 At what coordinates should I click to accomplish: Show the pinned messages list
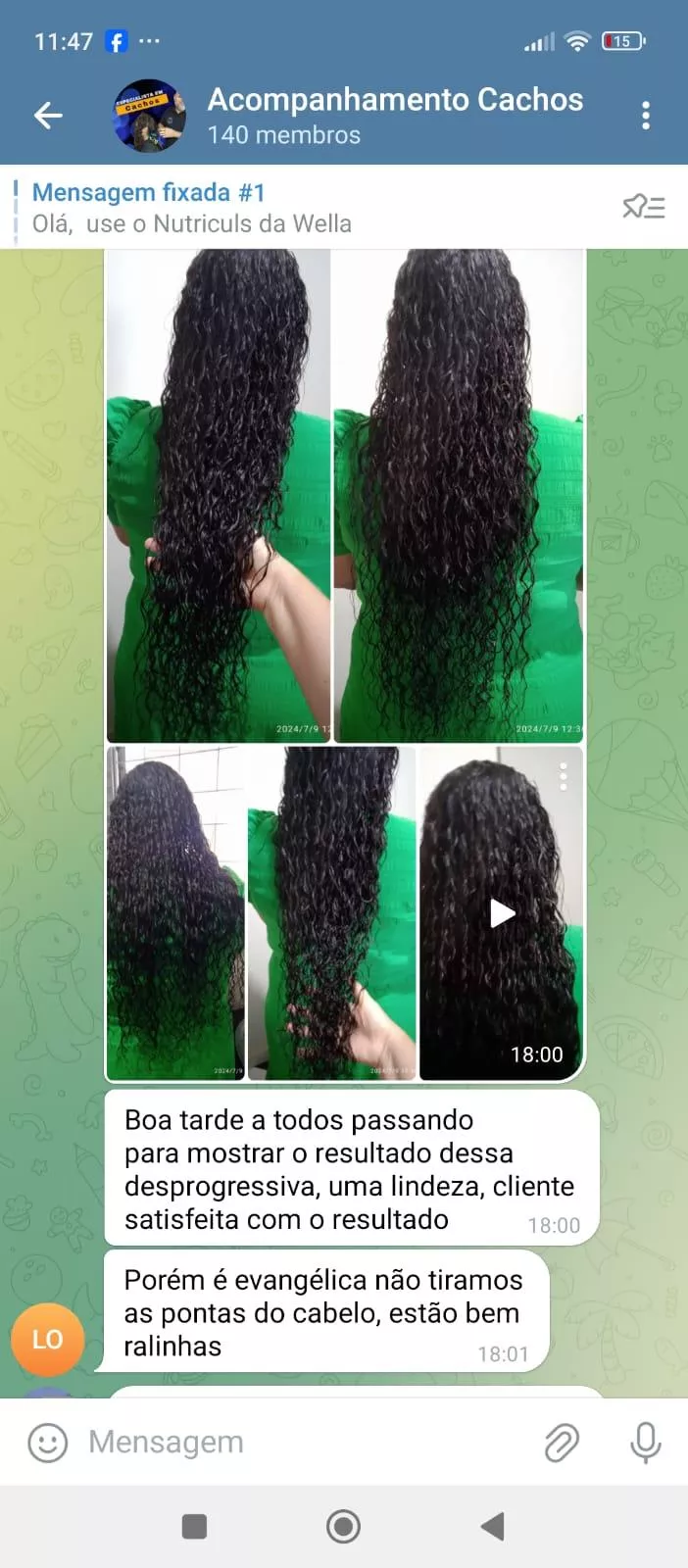pyautogui.click(x=644, y=207)
